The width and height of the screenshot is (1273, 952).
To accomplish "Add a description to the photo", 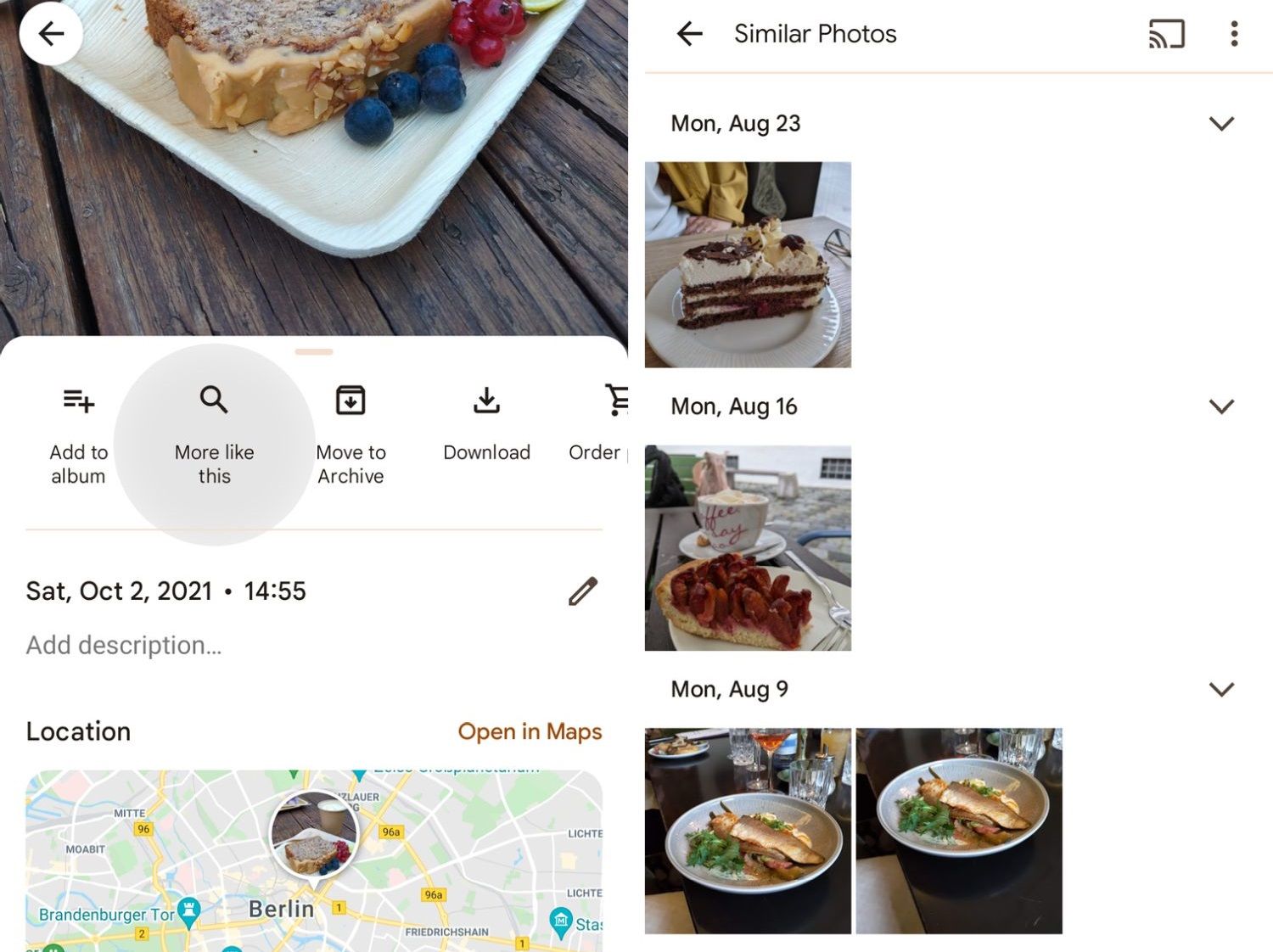I will pos(124,646).
